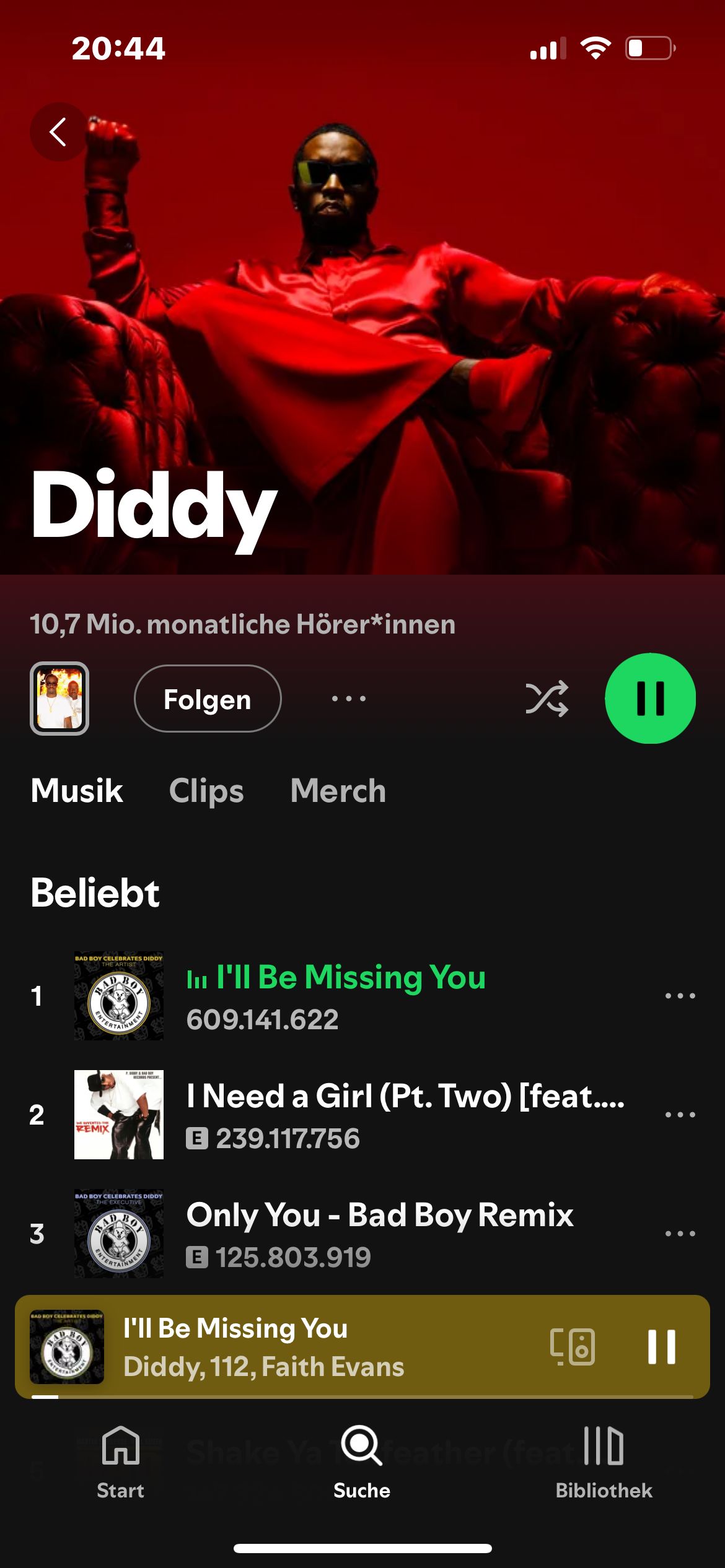Pause the song from the mini player
The width and height of the screenshot is (725, 1568).
pos(661,1347)
